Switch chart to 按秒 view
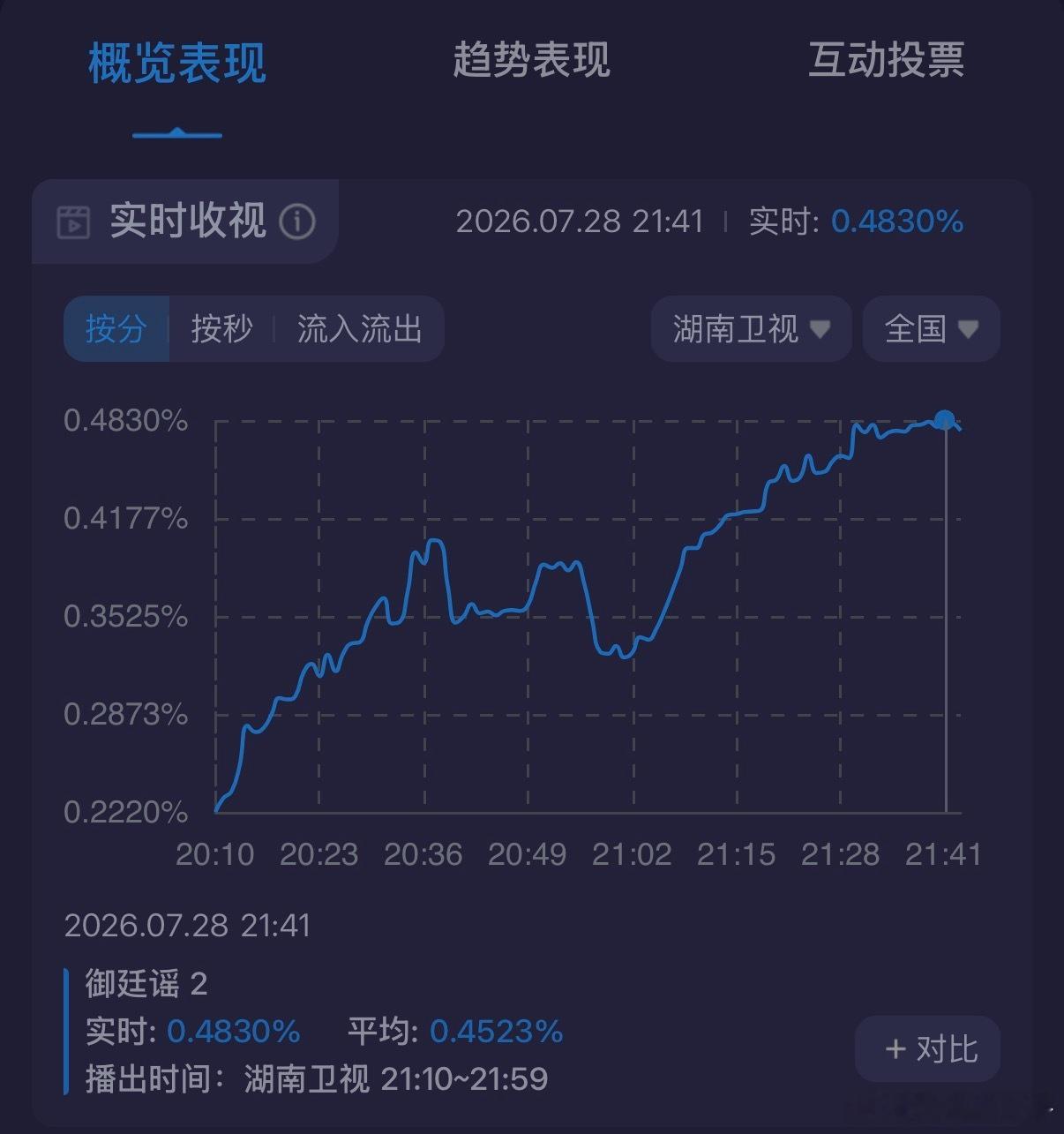 pos(221,329)
